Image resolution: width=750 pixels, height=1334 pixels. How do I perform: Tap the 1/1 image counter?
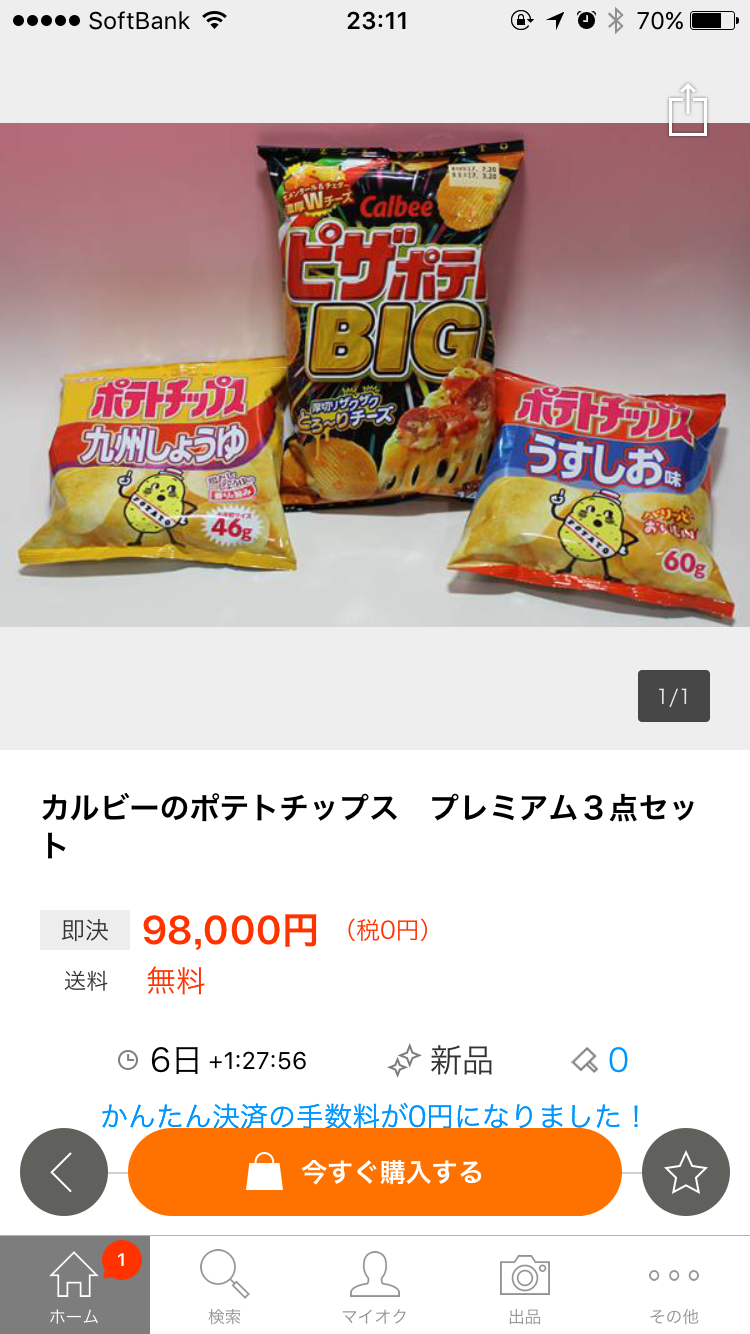coord(674,696)
